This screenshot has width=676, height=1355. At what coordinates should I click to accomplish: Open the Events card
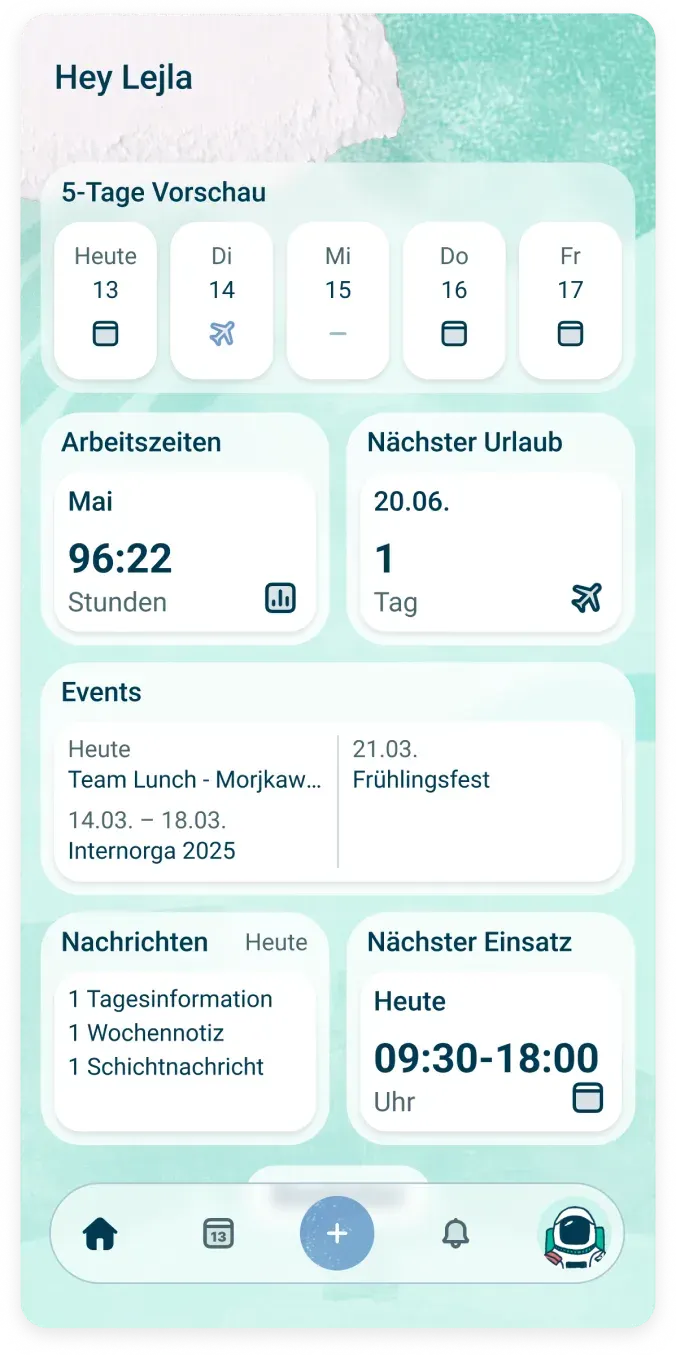pos(338,801)
